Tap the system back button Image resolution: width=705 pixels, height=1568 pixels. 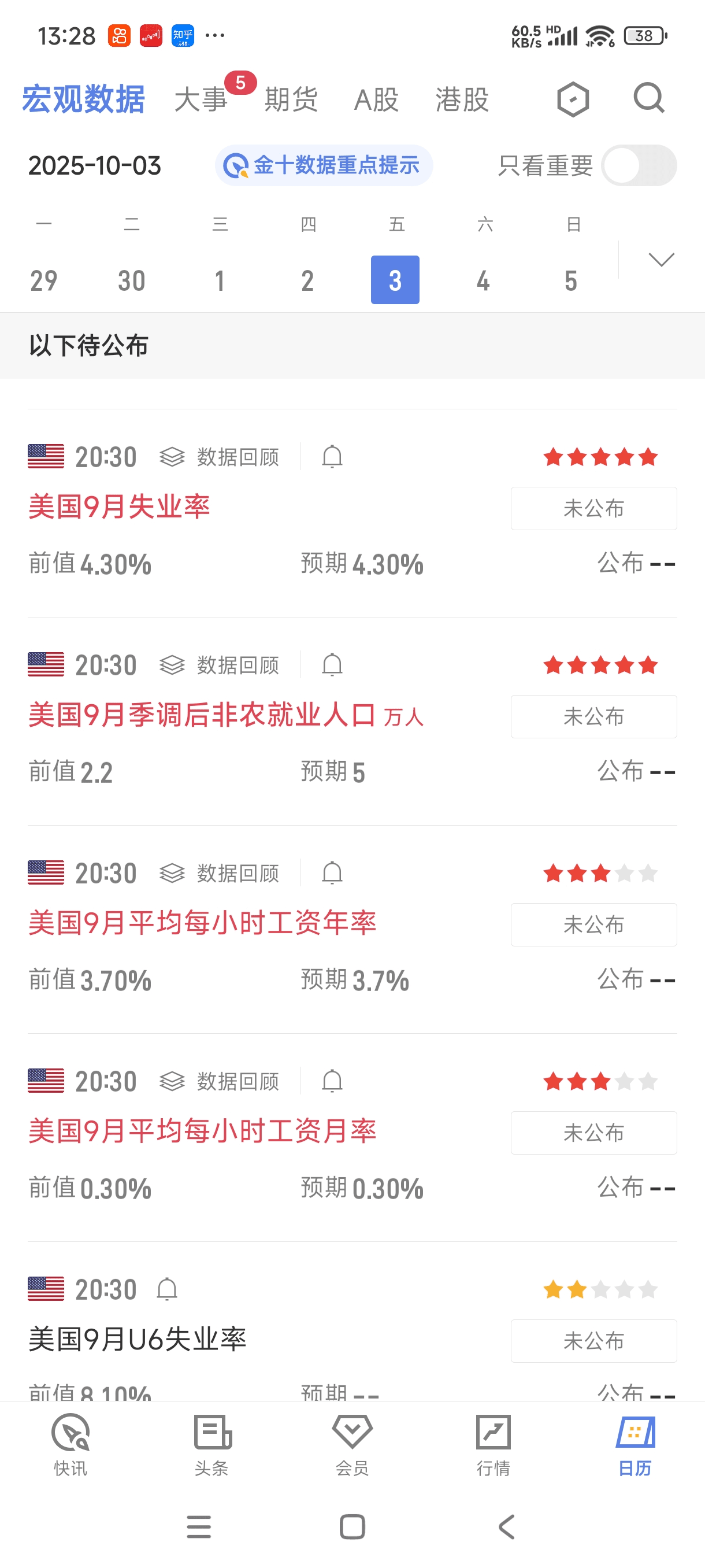pos(506,1526)
